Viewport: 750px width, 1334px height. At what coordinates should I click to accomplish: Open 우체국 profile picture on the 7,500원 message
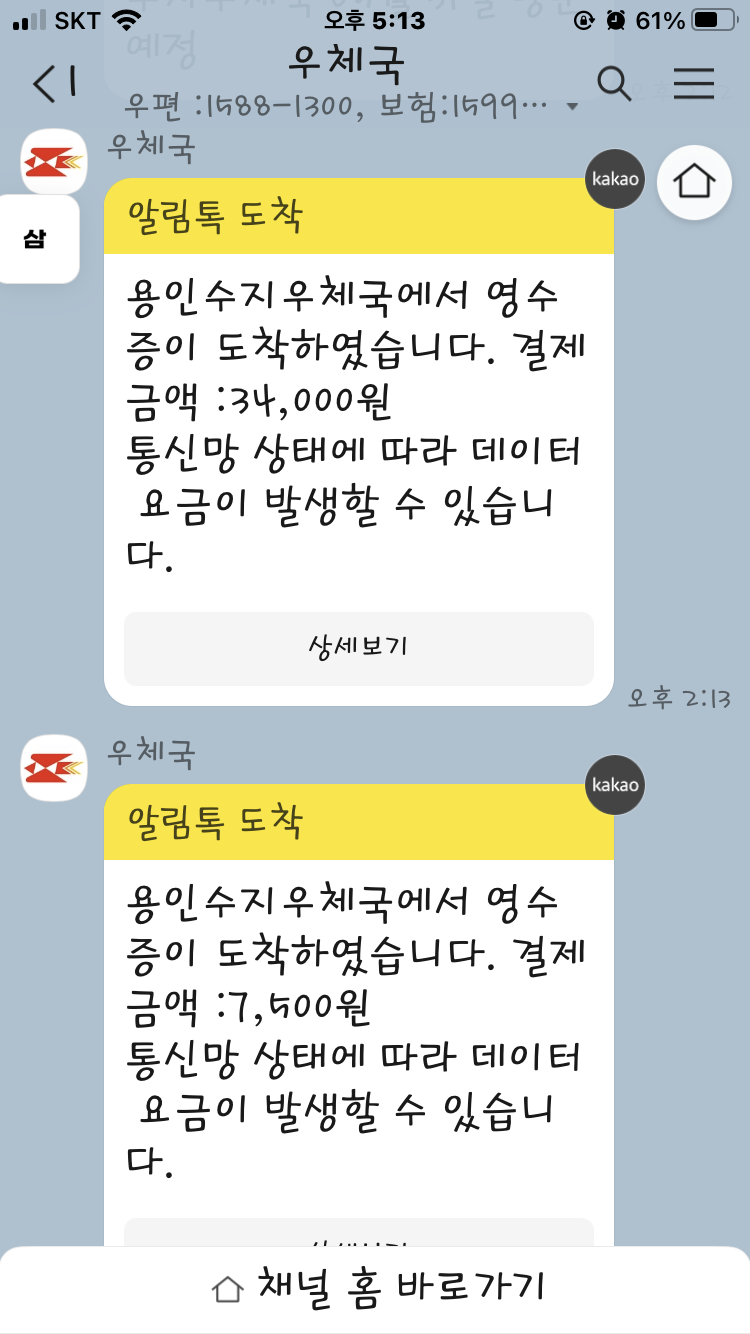(54, 768)
